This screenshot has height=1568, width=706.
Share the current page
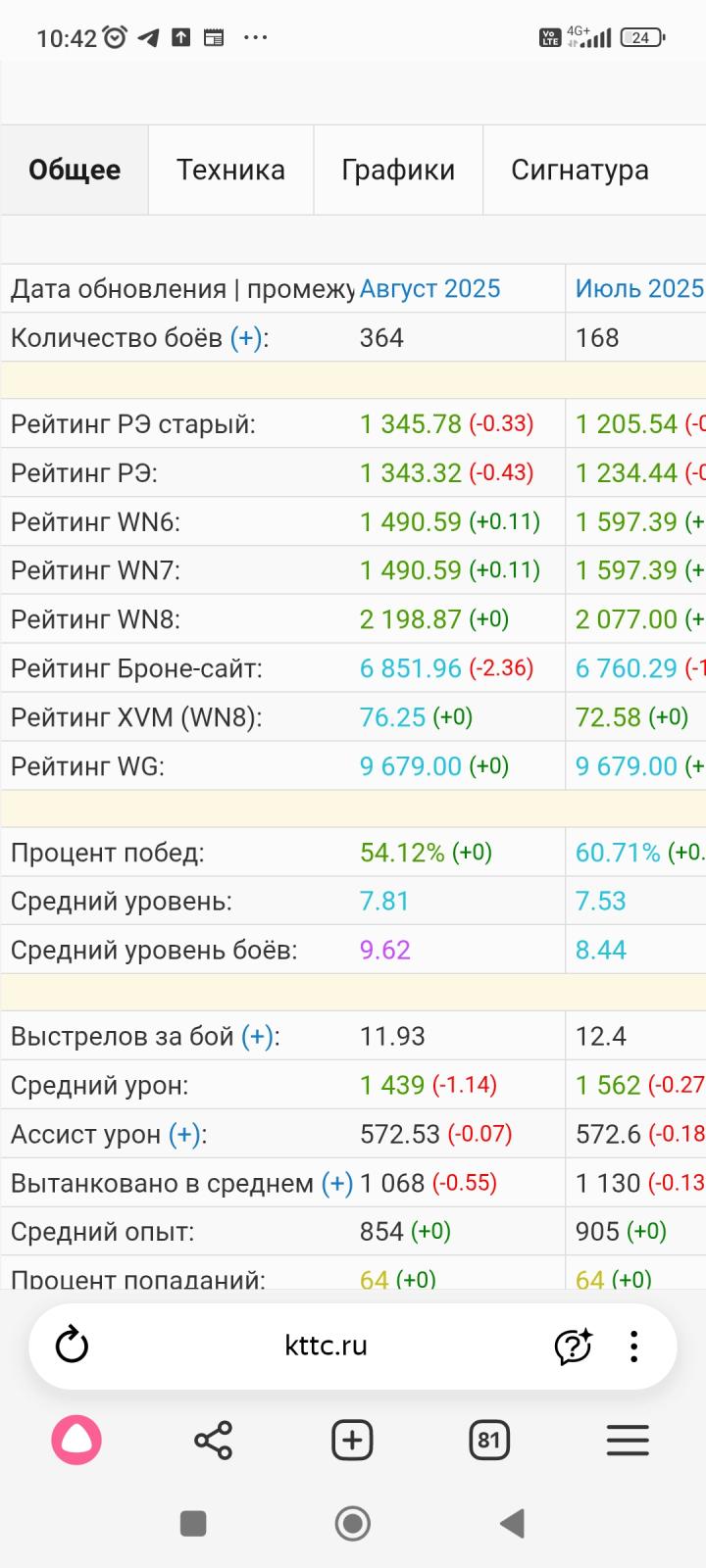[x=213, y=1441]
